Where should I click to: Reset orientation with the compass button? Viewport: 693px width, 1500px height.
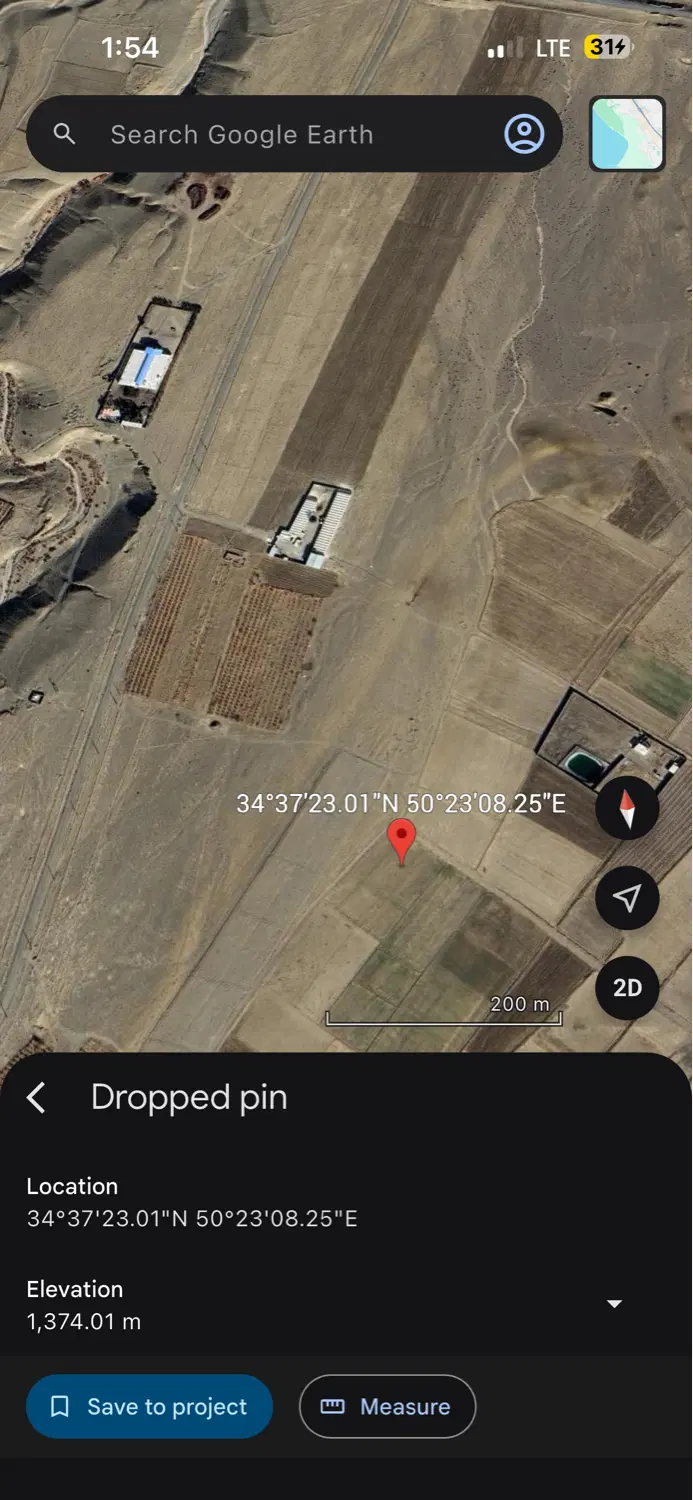pyautogui.click(x=627, y=808)
